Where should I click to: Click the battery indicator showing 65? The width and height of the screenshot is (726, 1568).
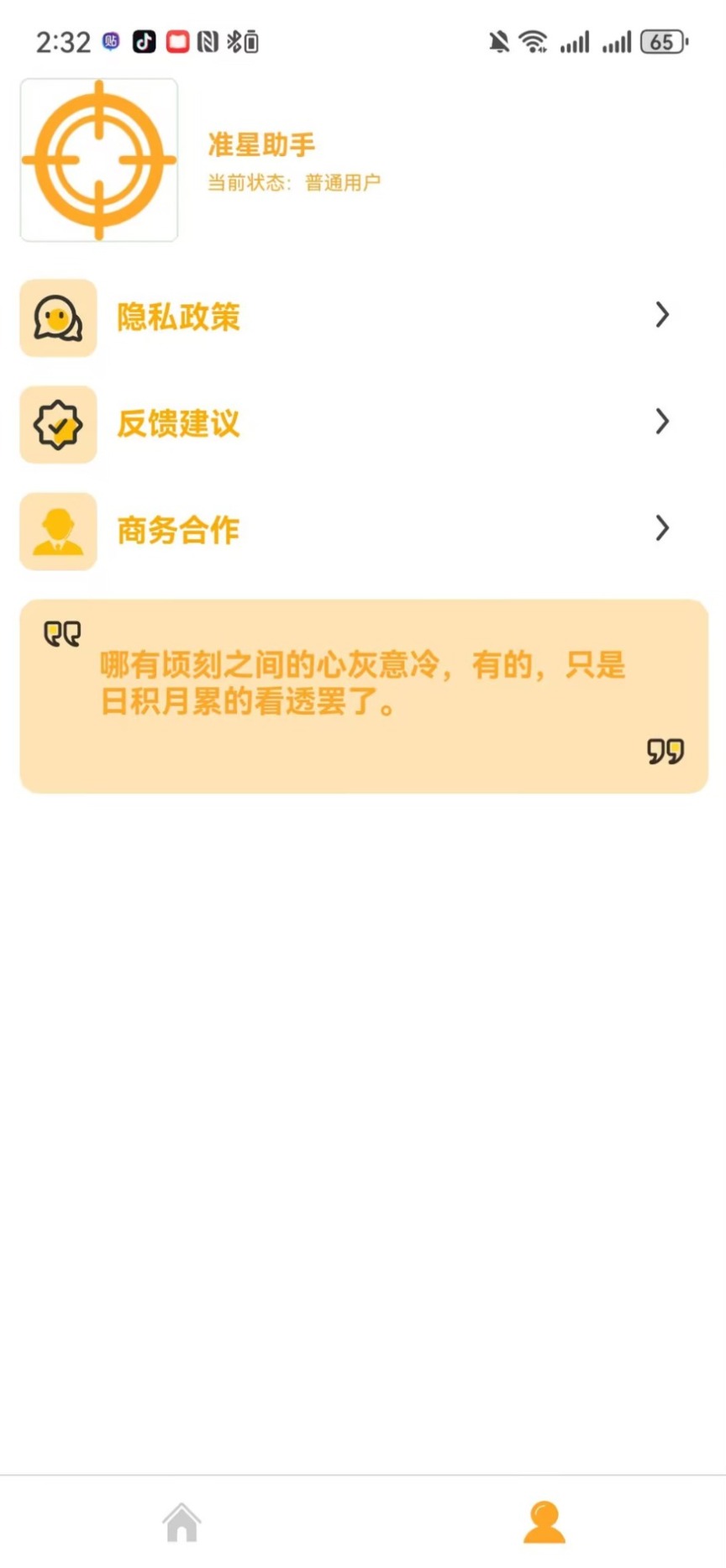663,41
